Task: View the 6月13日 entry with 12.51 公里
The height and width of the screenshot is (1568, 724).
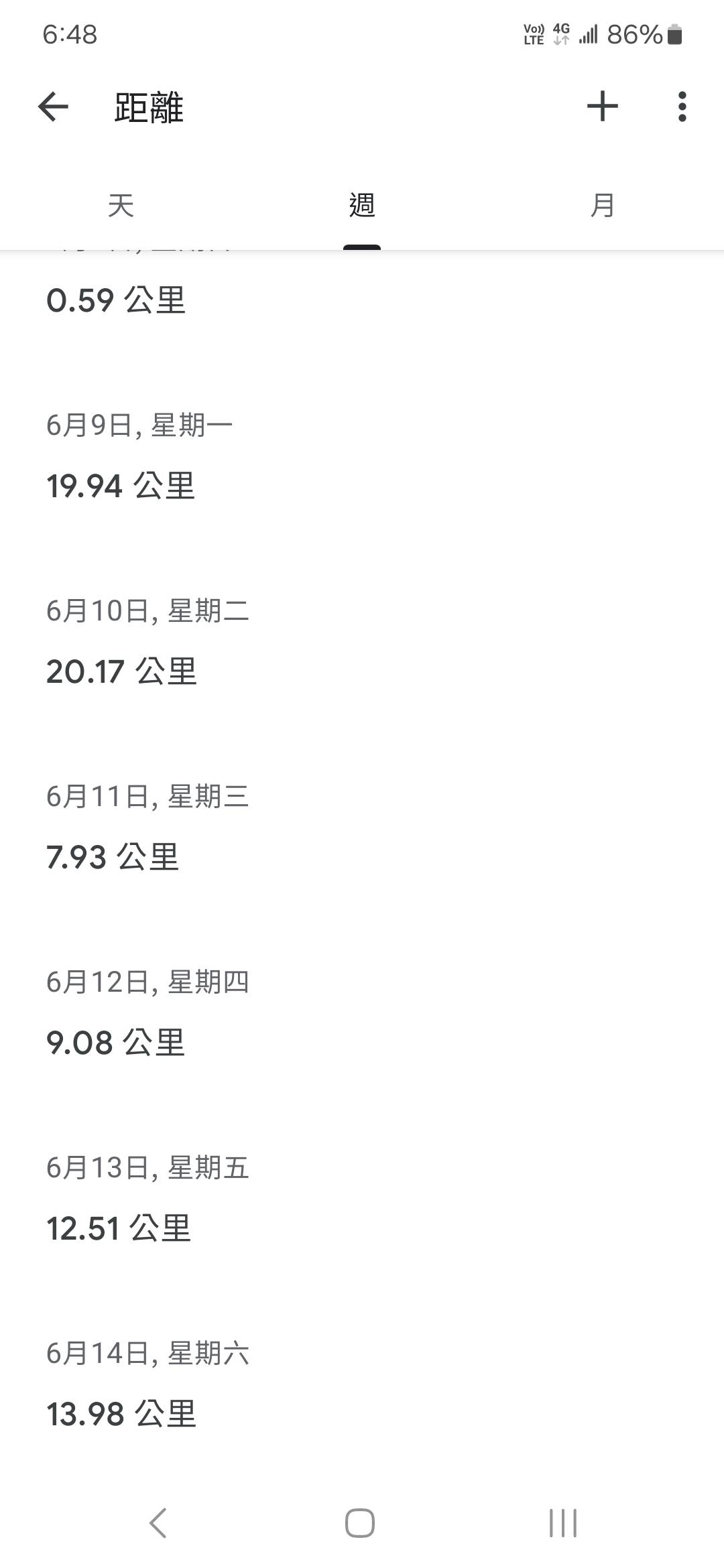Action: (x=362, y=1198)
